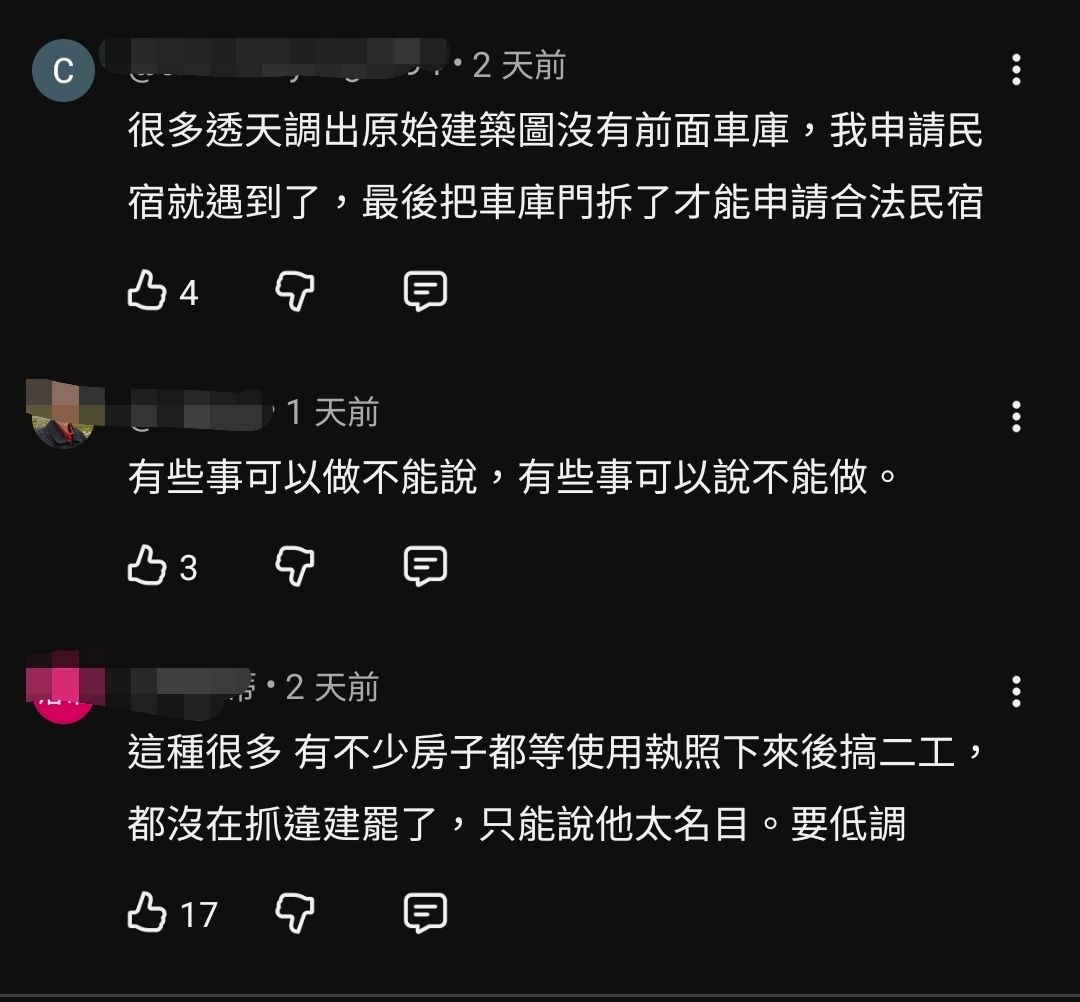Dislike the comment about 抓違建
This screenshot has height=1002, width=1080.
pos(295,912)
